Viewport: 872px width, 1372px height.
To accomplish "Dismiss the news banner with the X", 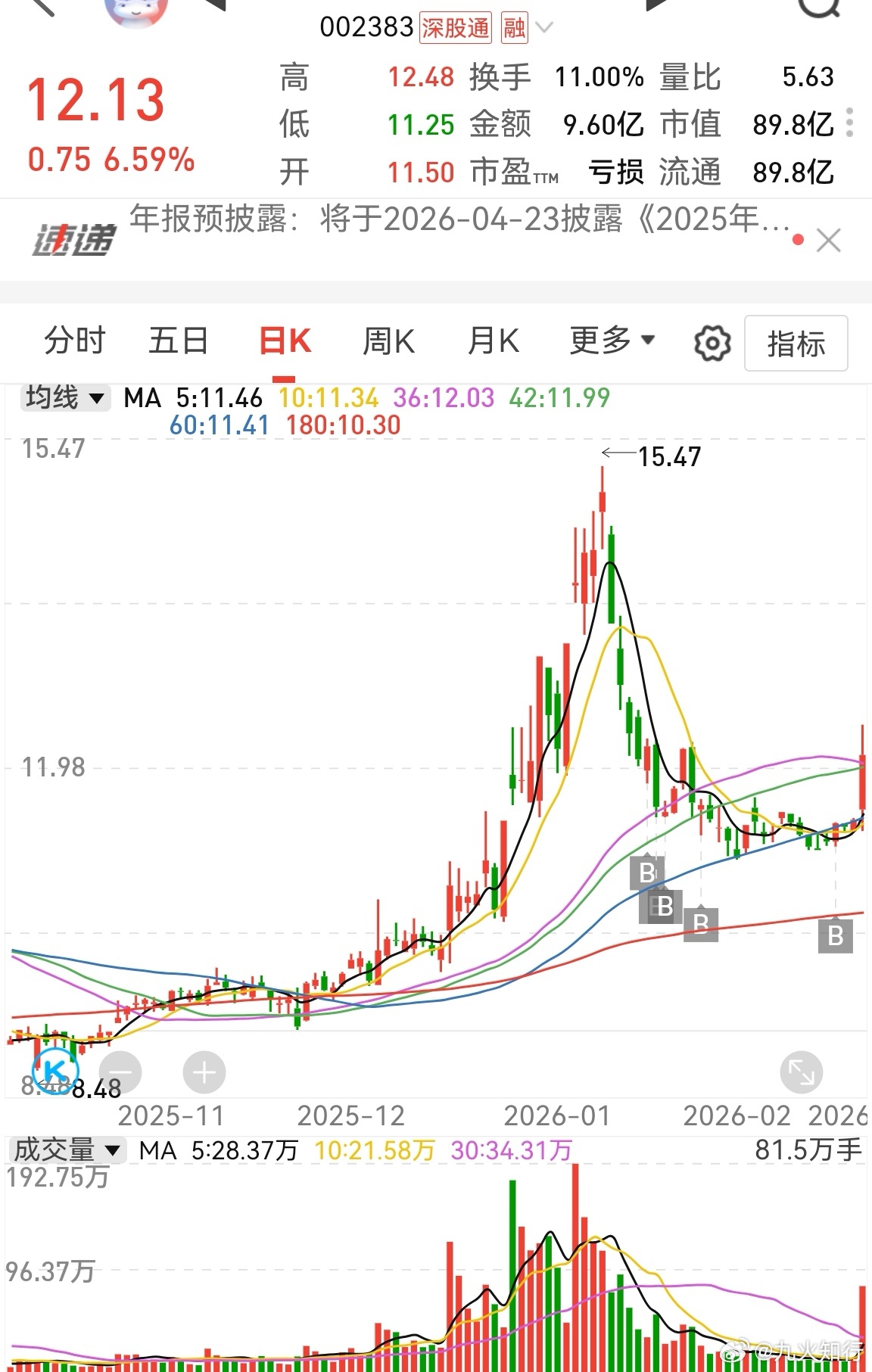I will point(829,241).
